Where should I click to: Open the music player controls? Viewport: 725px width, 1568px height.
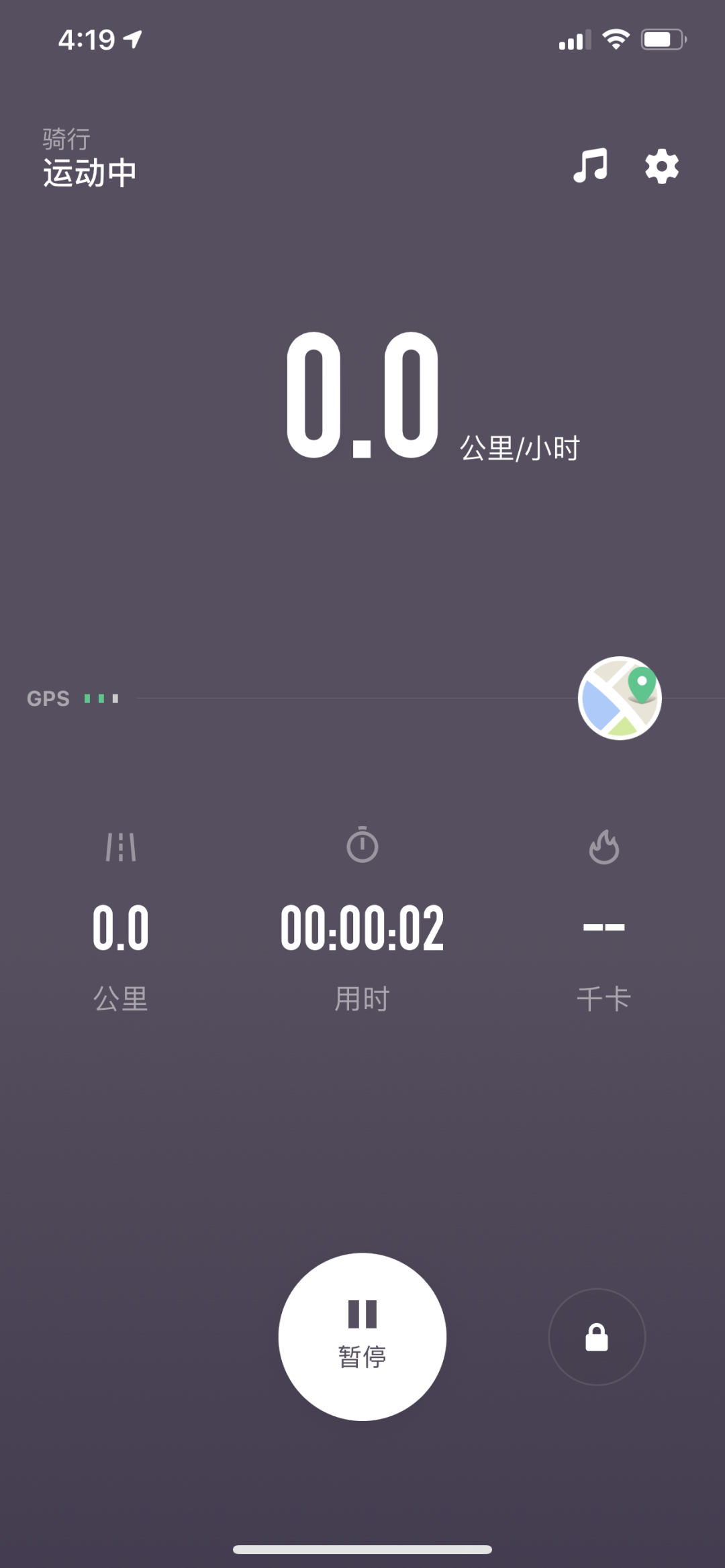click(x=589, y=166)
